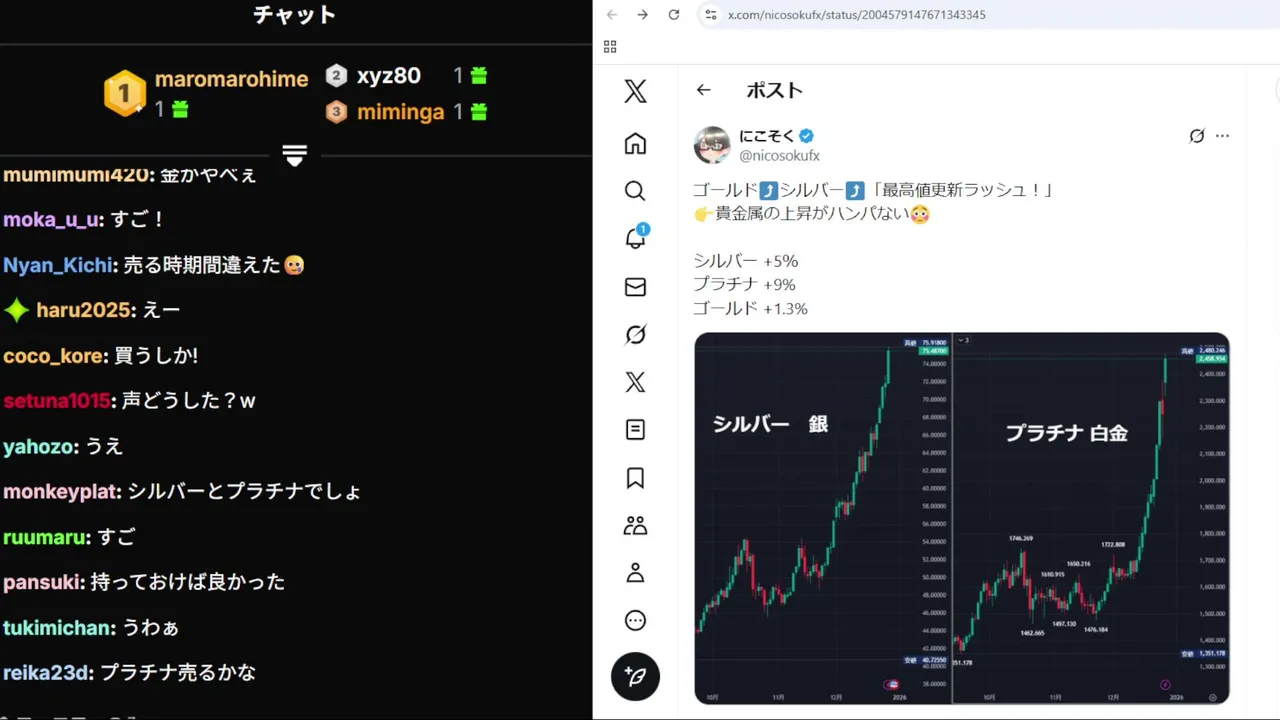Open communities from the sidebar
Screen dimensions: 1280x720
[x=635, y=525]
